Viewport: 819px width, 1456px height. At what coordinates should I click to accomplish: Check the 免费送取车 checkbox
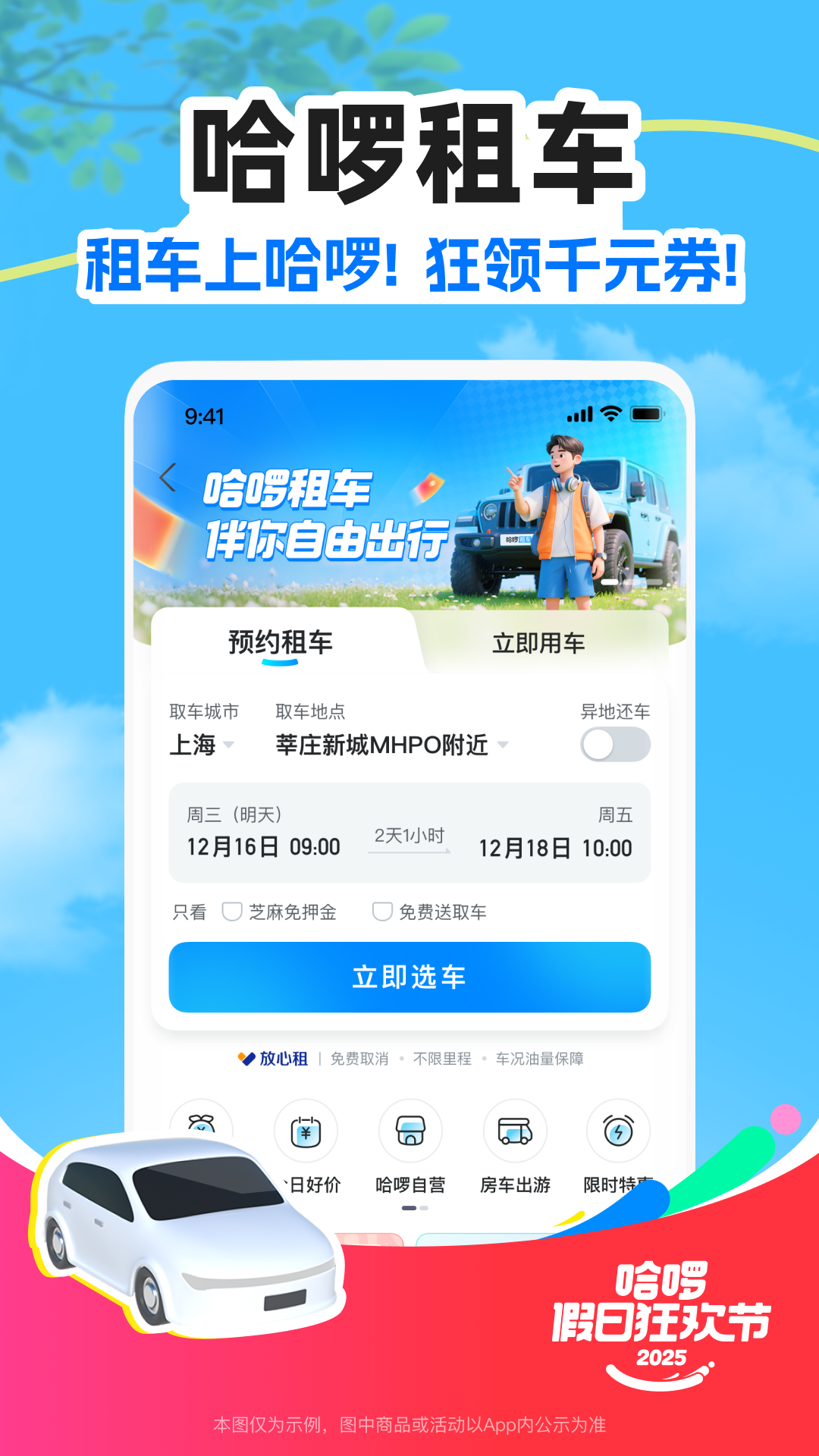pyautogui.click(x=383, y=912)
